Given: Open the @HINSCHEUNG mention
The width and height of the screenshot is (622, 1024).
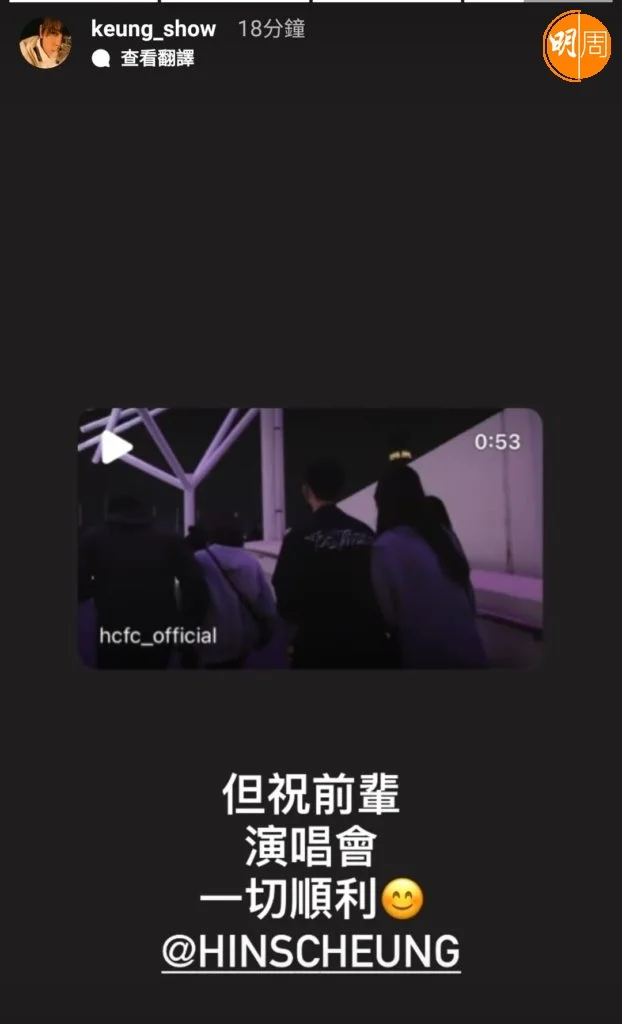Looking at the screenshot, I should click(x=311, y=950).
